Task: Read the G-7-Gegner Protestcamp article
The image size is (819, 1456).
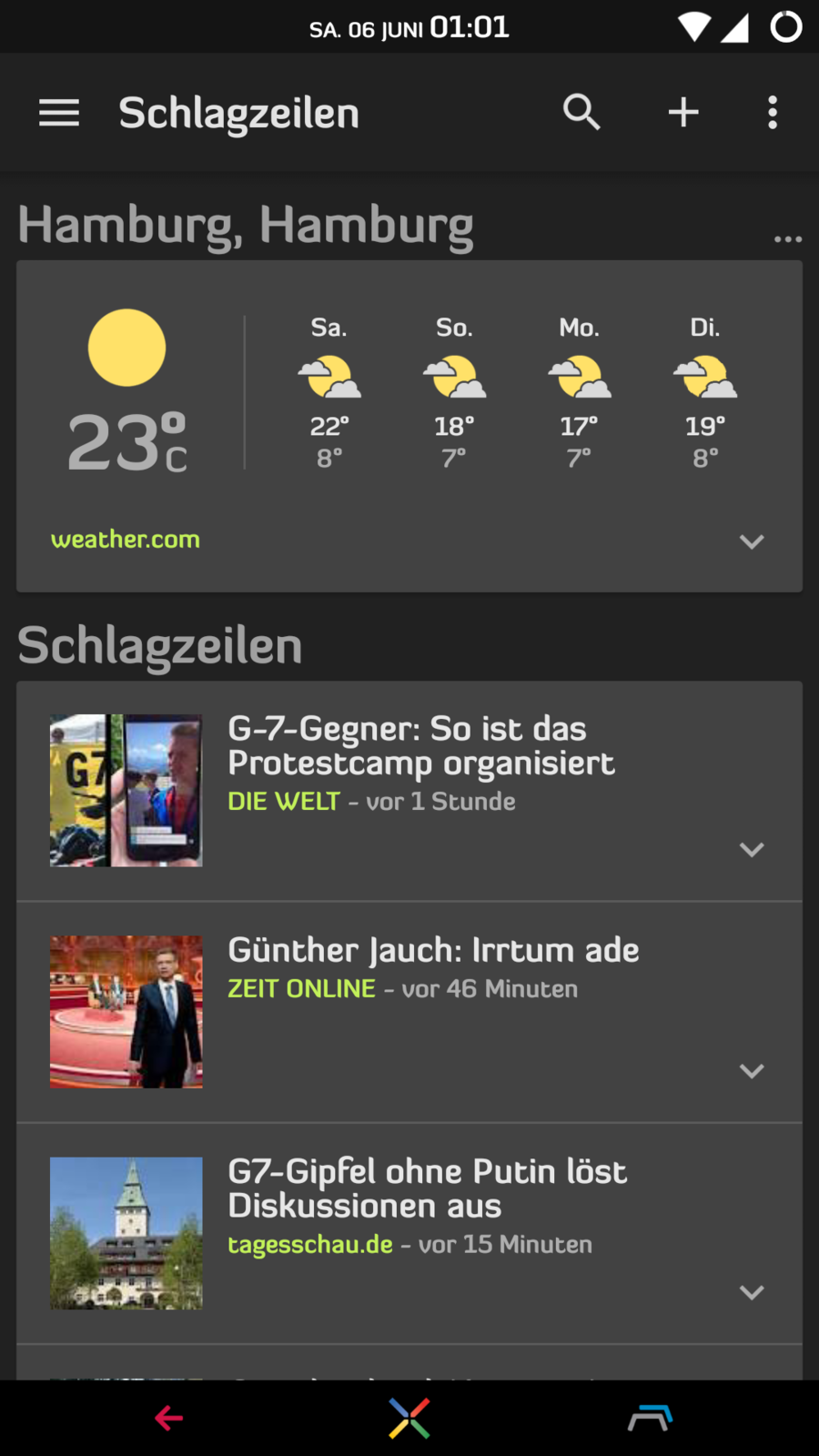Action: [x=420, y=745]
